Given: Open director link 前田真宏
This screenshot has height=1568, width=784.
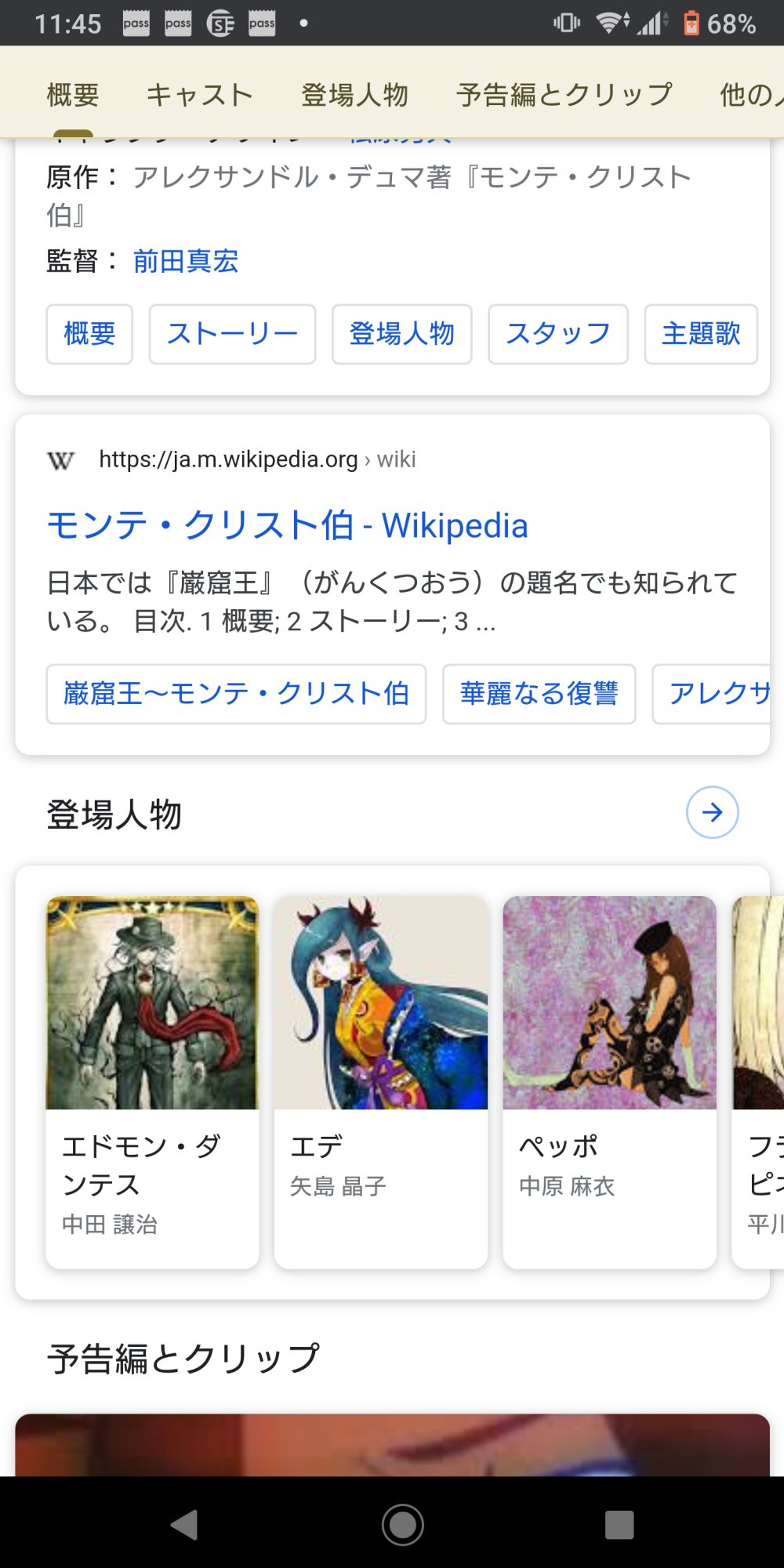Looking at the screenshot, I should tap(186, 261).
